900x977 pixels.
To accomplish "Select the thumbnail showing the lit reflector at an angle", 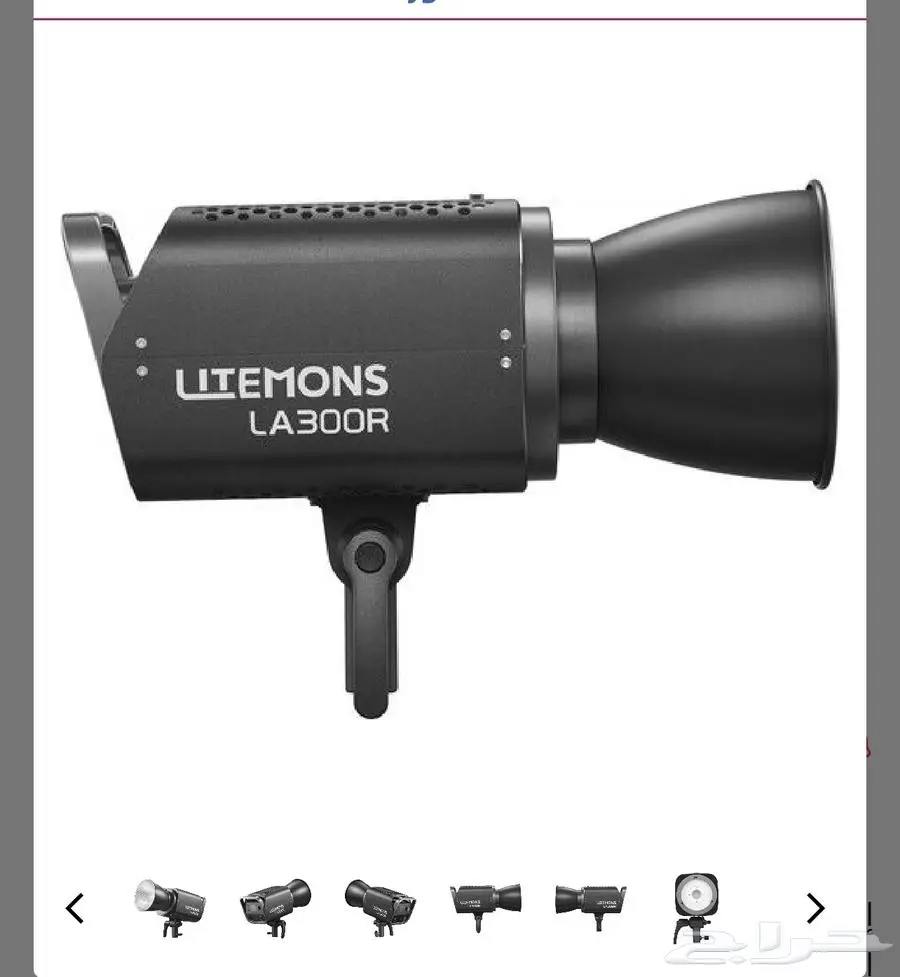I will pos(171,906).
